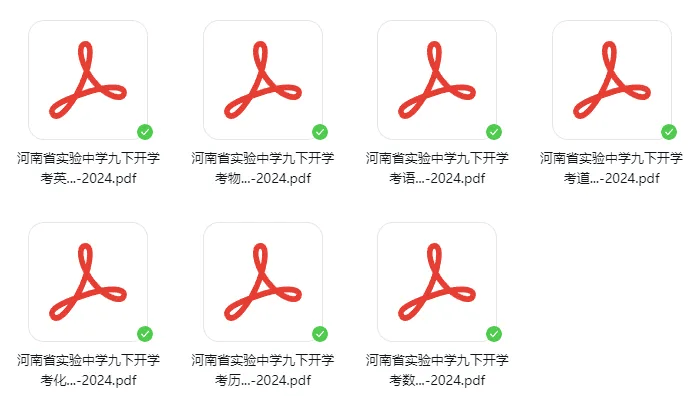The width and height of the screenshot is (693, 402).
Task: Open the 考语...-2024.pdf file
Action: pos(437,80)
